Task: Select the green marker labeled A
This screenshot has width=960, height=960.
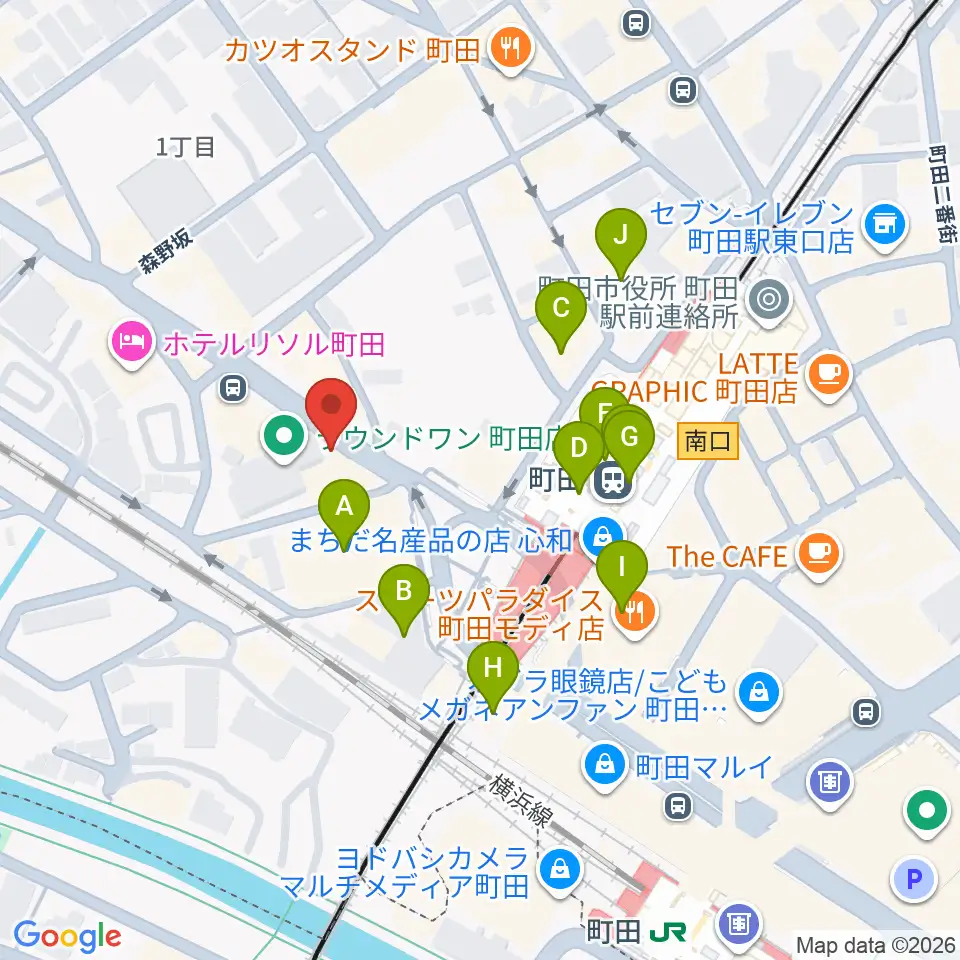Action: pos(344,514)
